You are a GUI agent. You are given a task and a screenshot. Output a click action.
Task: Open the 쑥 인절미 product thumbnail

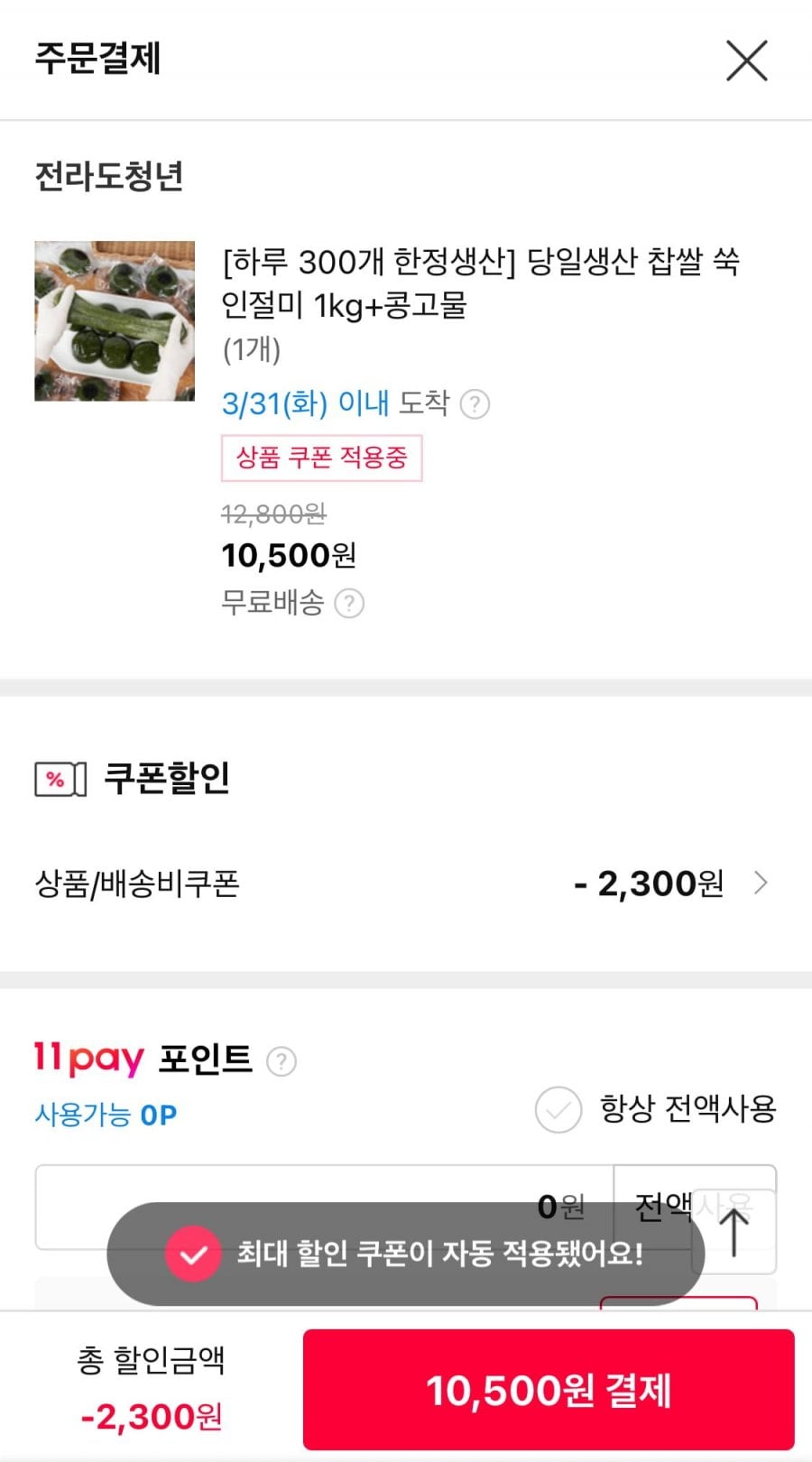[115, 320]
